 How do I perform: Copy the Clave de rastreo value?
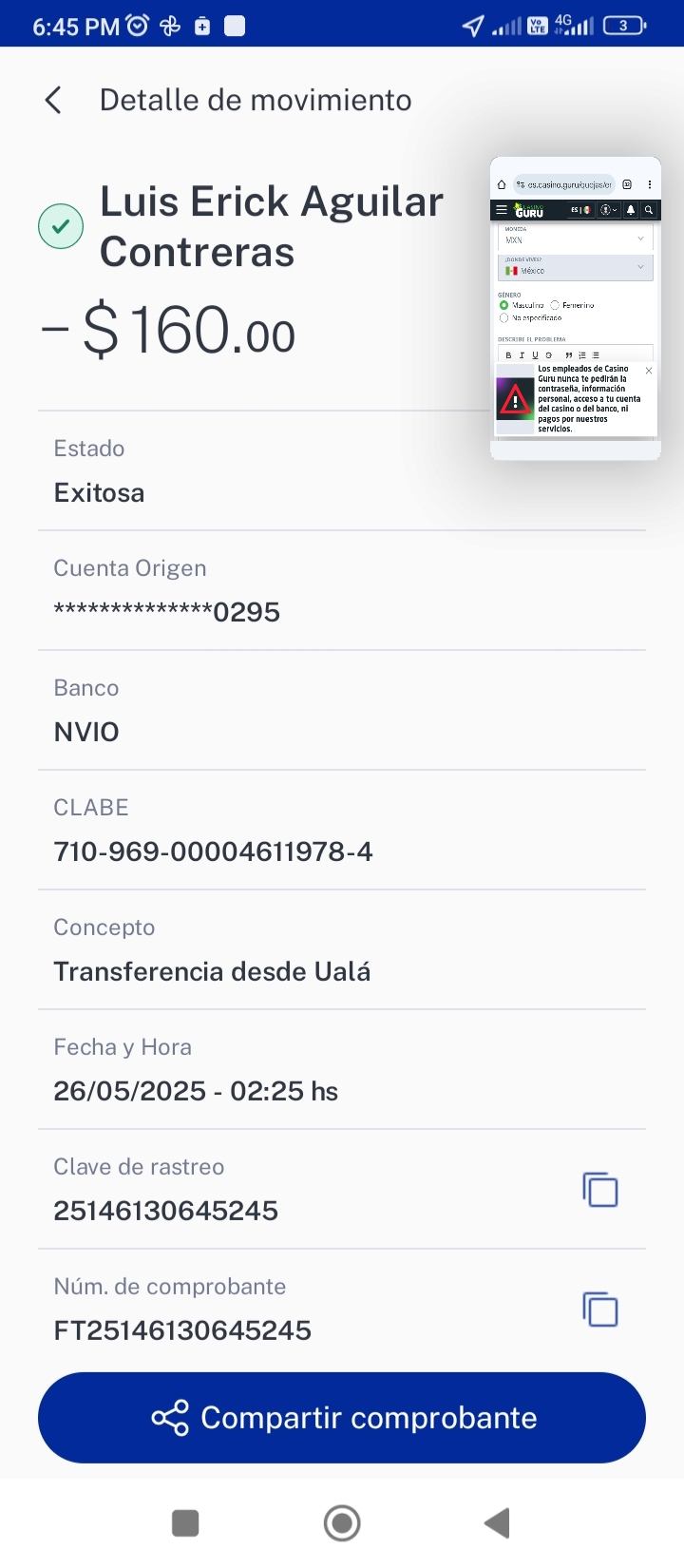point(599,1189)
